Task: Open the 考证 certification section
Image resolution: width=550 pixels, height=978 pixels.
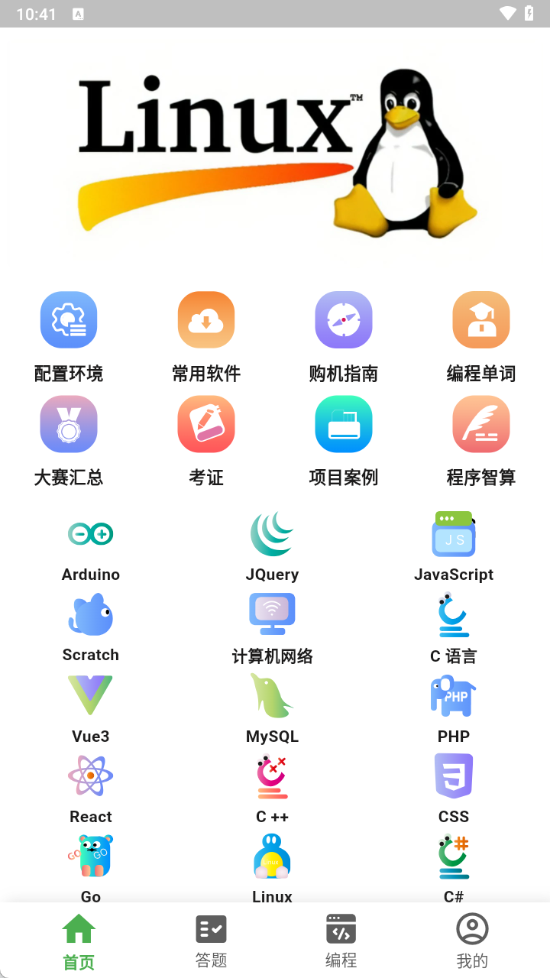Action: tap(206, 442)
